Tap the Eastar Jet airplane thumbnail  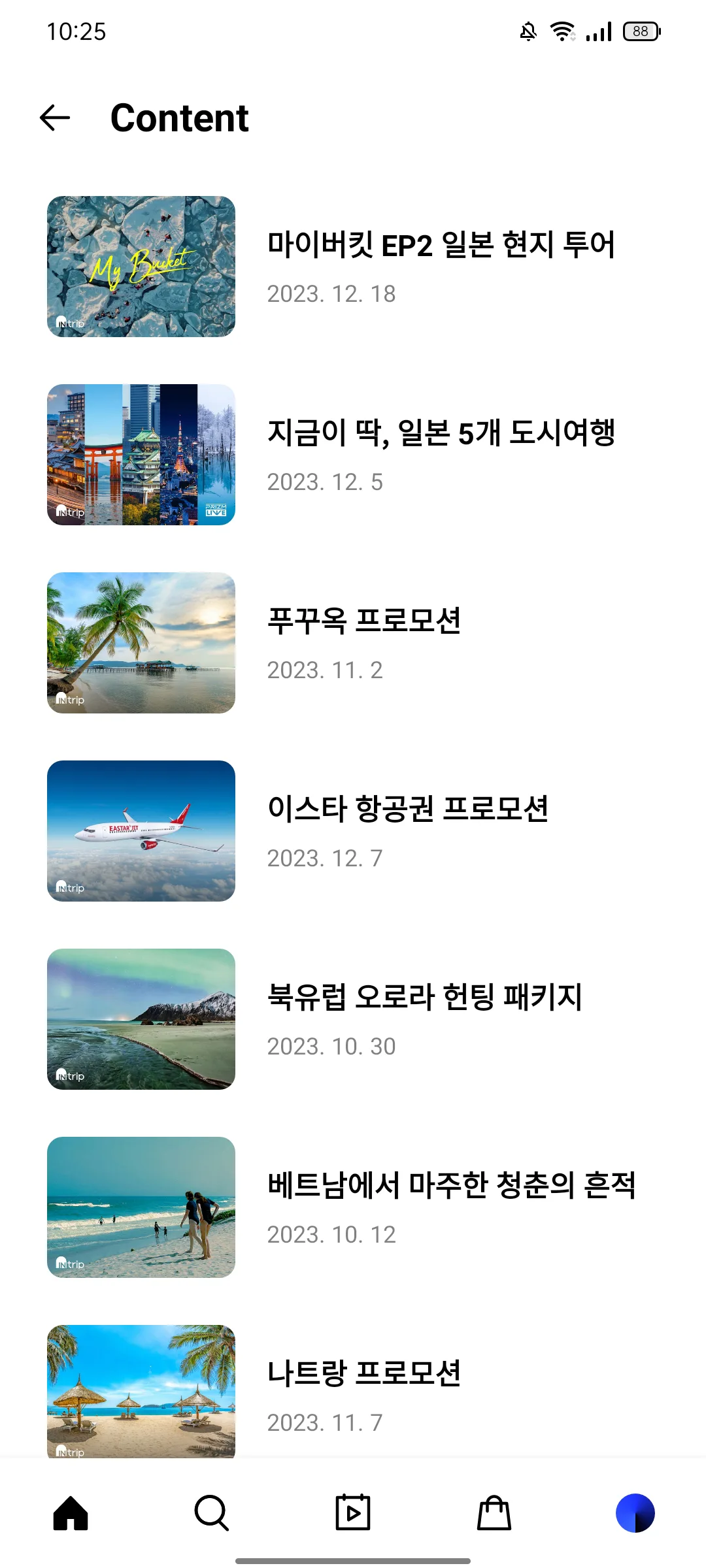[x=141, y=830]
